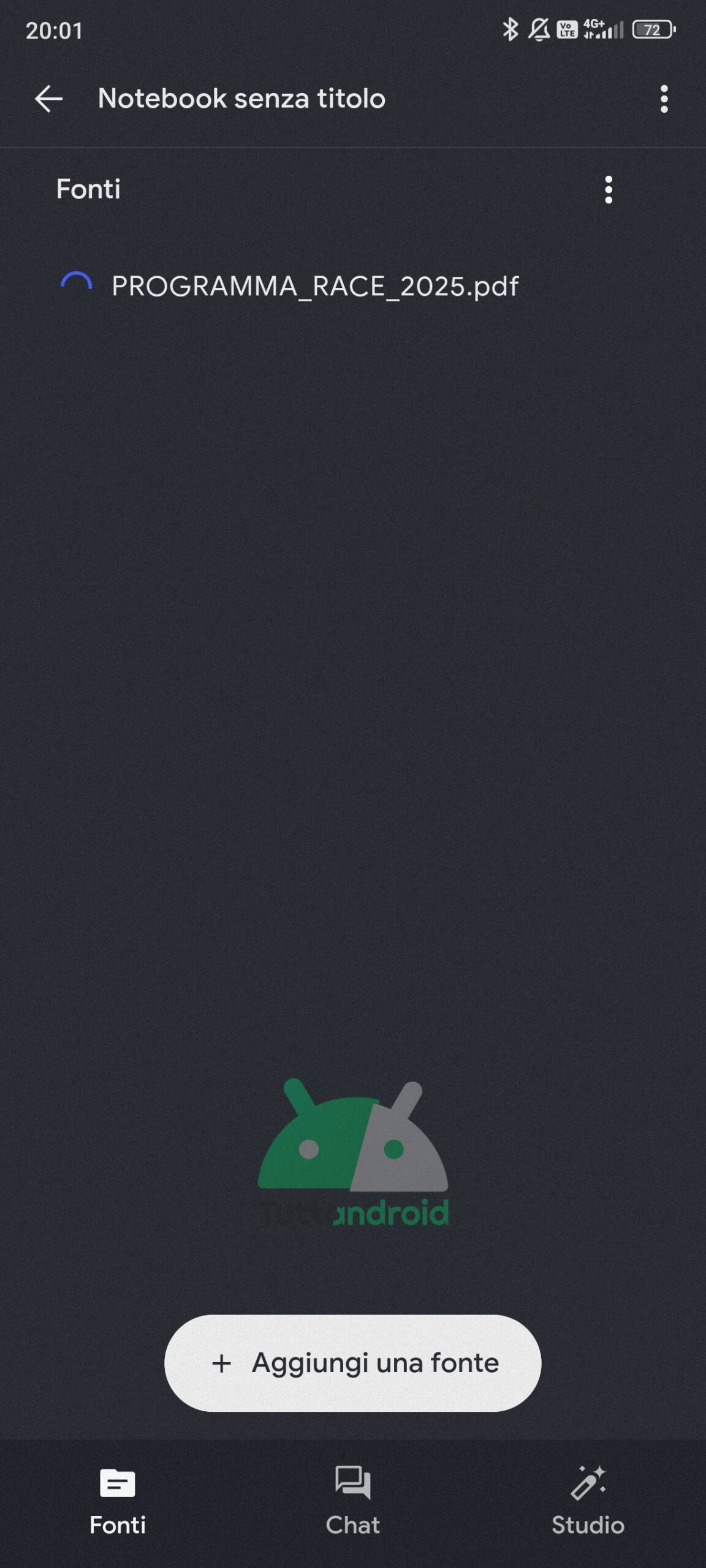Tap Aggiungi una fonte button
706x1568 pixels.
(353, 1363)
